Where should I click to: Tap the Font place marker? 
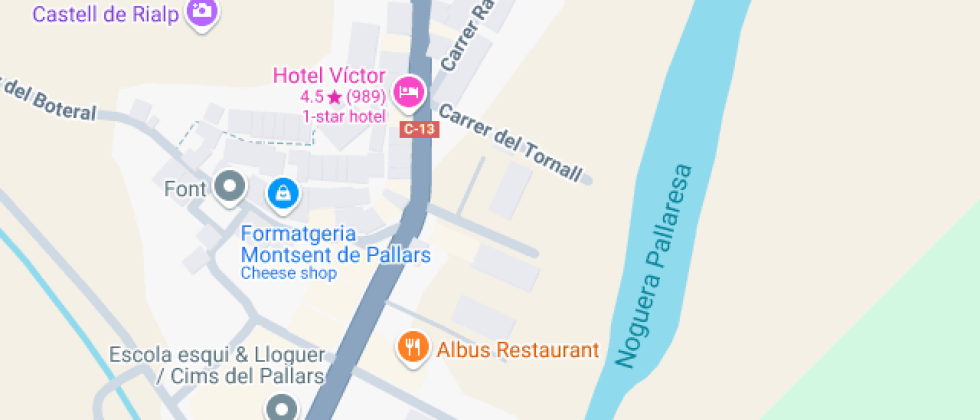230,188
